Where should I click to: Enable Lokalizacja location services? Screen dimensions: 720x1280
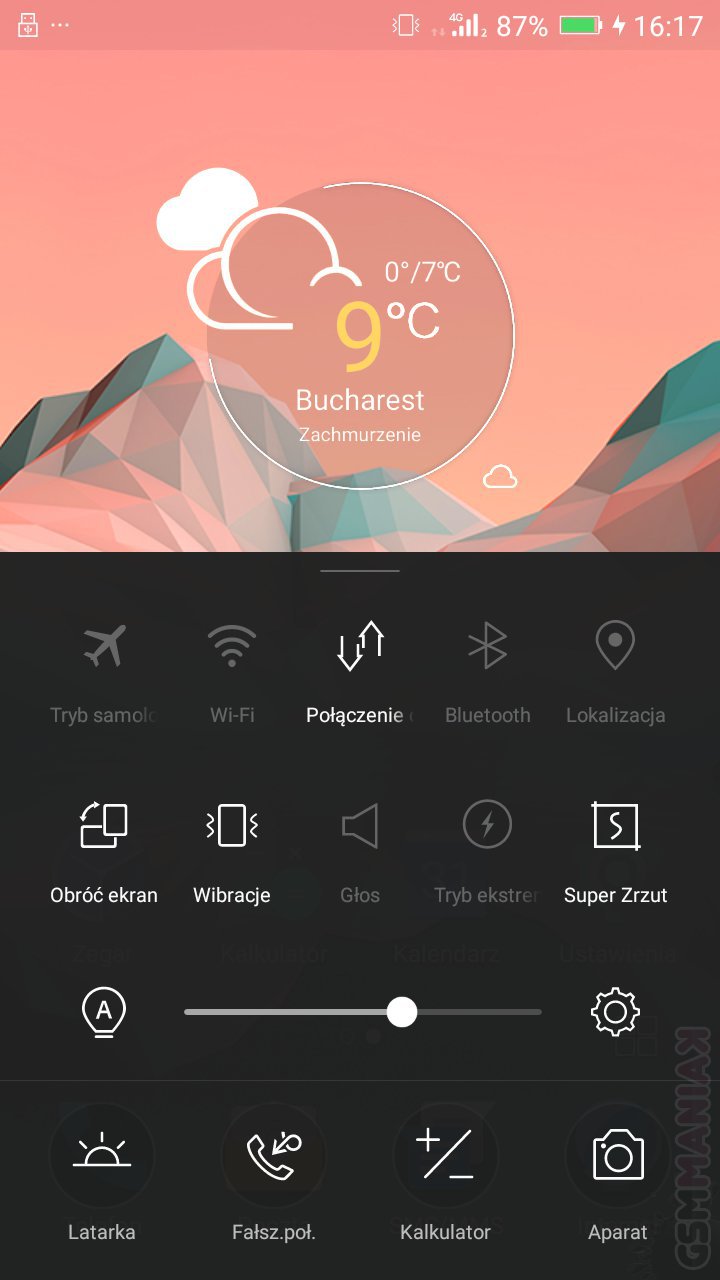click(615, 646)
